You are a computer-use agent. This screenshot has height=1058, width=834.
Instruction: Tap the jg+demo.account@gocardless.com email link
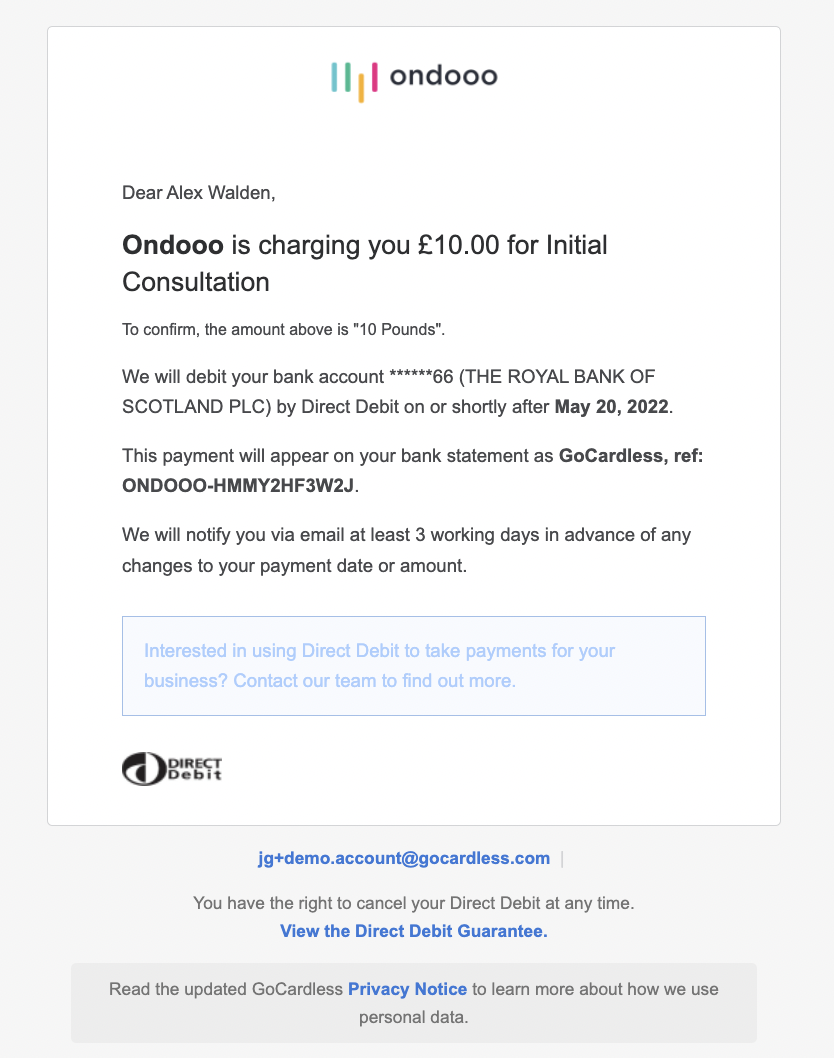(x=404, y=858)
